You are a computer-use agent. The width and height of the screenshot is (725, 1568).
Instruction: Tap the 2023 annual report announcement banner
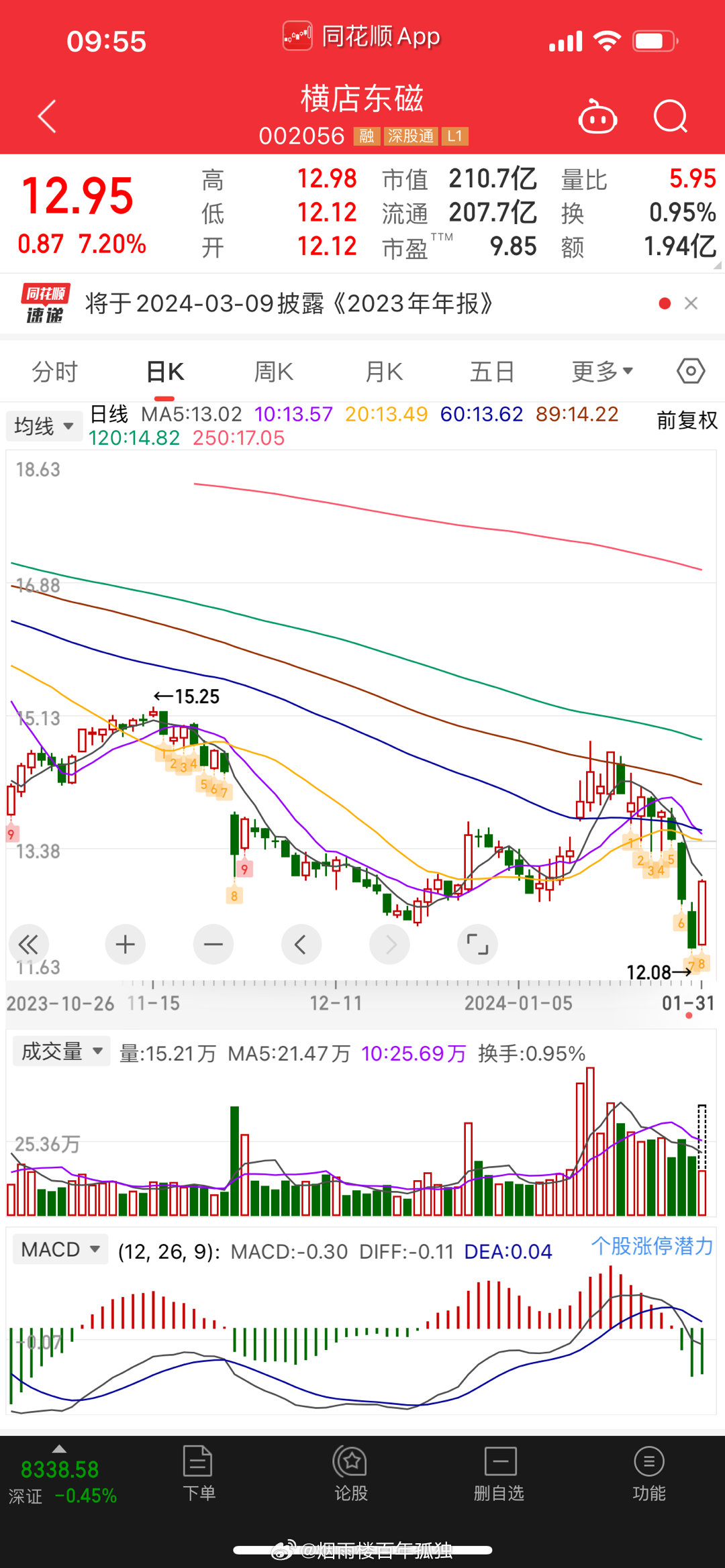289,303
